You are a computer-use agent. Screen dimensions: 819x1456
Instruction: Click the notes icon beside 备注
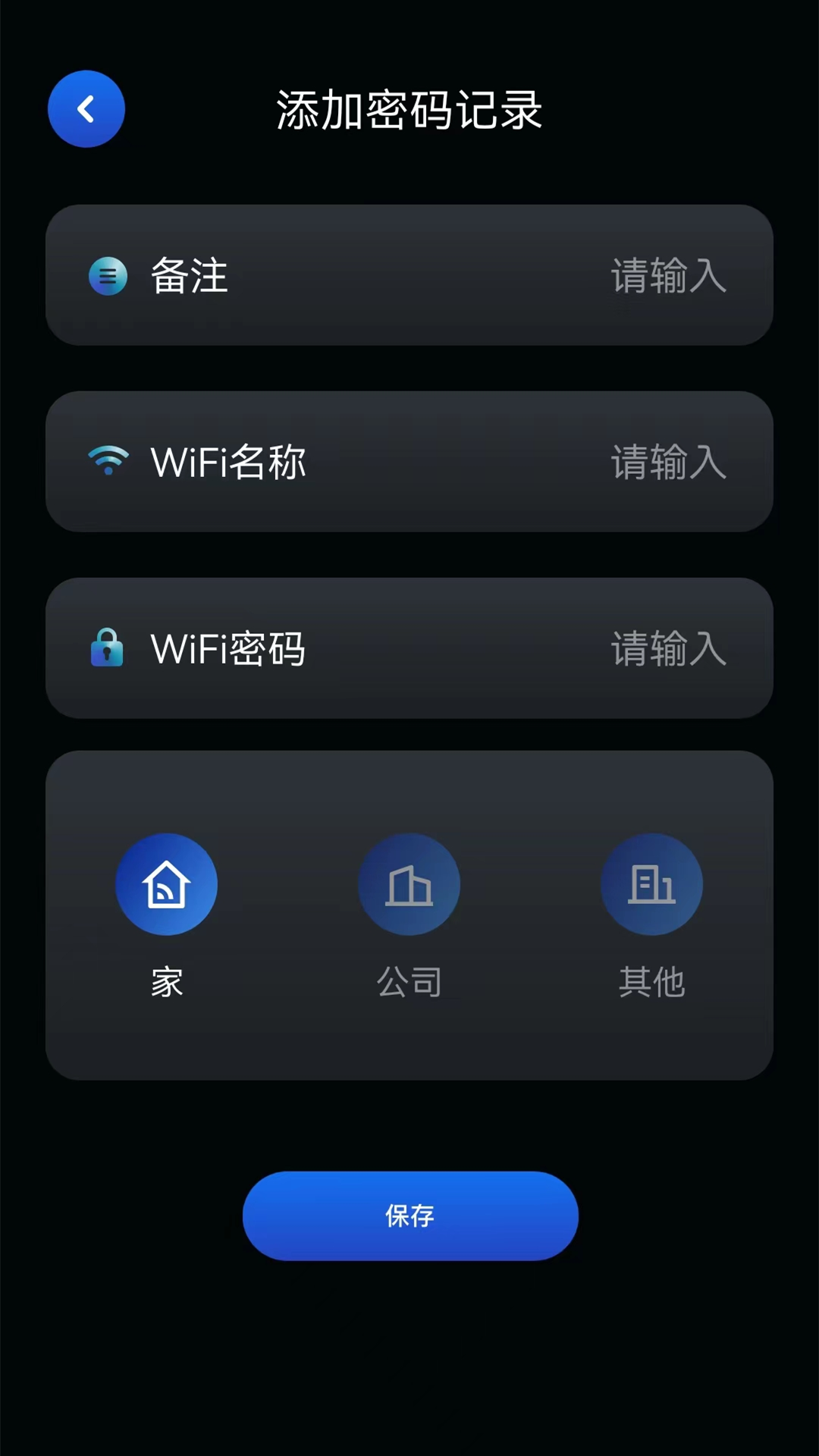[108, 276]
